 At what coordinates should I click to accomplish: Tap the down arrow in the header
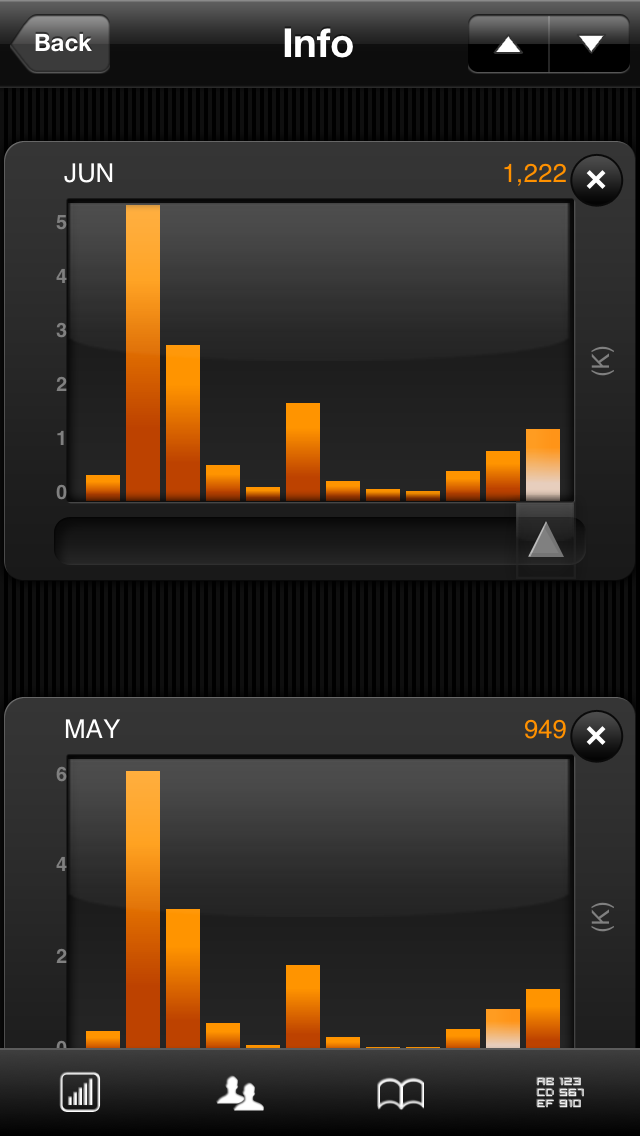click(x=591, y=44)
